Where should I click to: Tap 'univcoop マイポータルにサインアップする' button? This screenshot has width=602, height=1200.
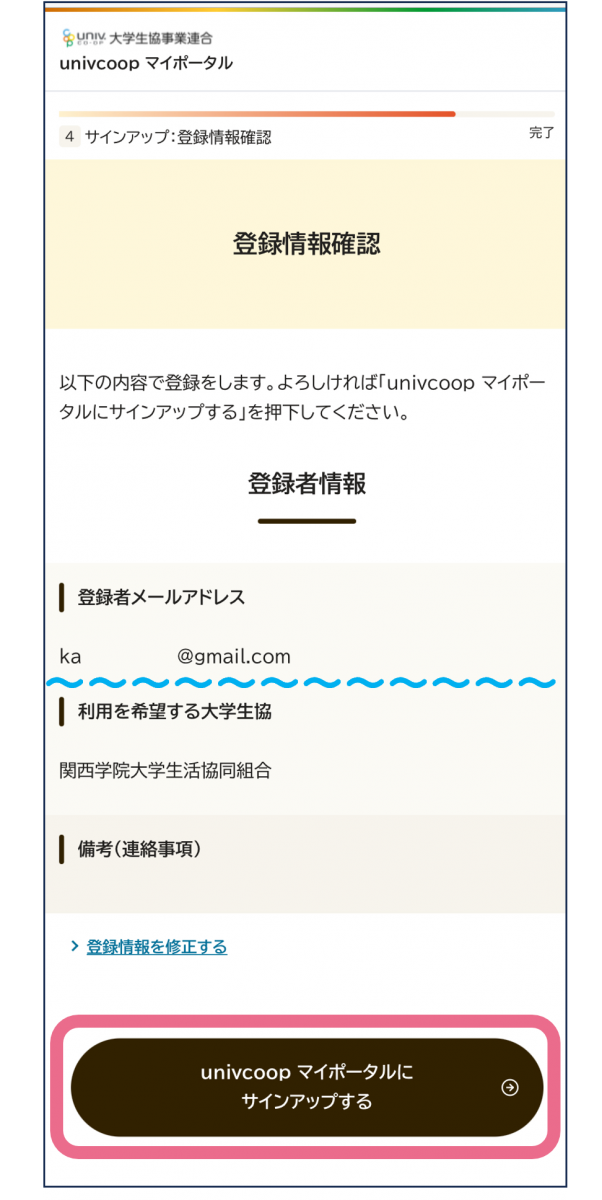tap(306, 1087)
